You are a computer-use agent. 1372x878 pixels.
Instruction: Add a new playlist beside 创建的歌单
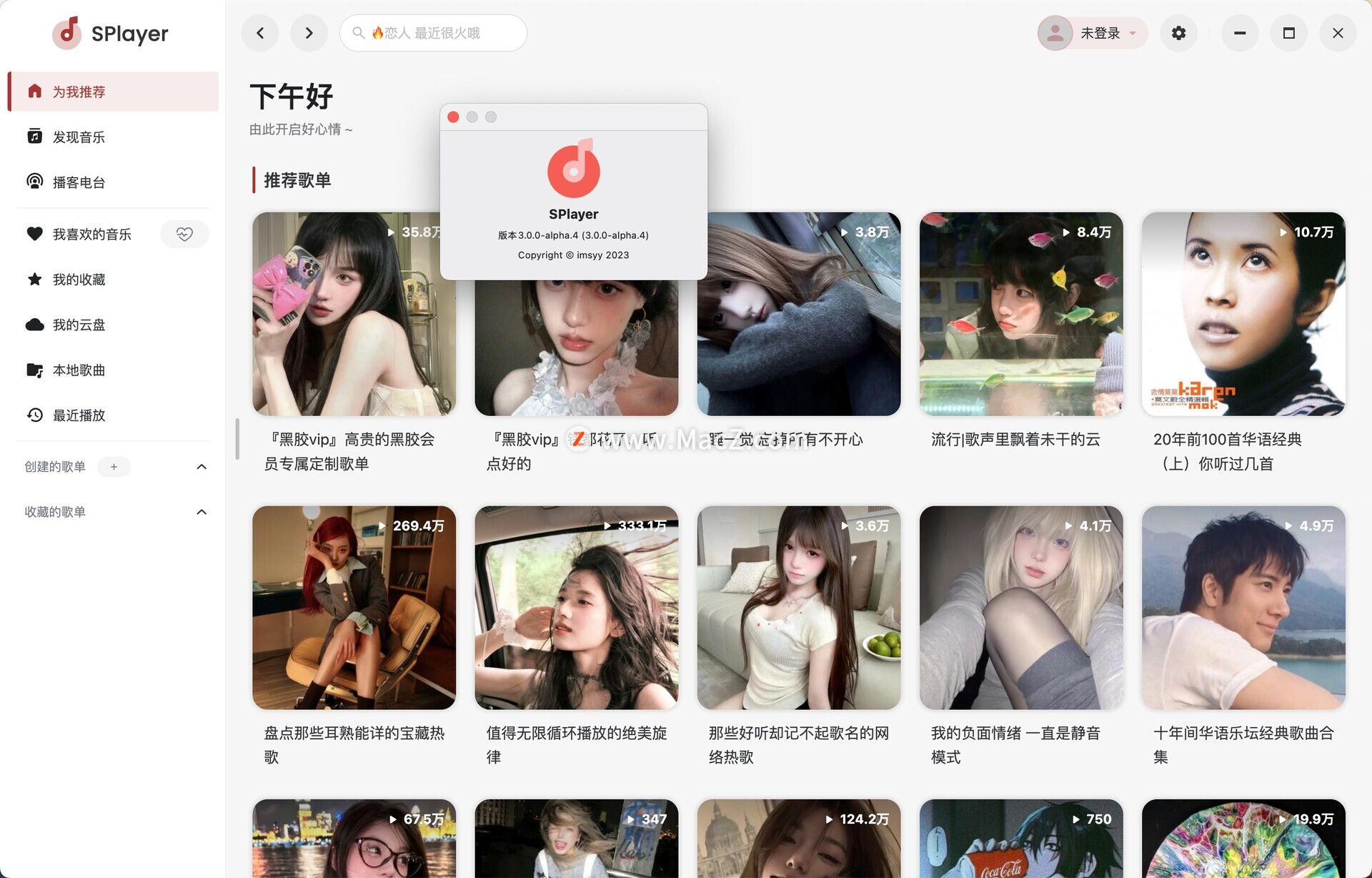[114, 467]
